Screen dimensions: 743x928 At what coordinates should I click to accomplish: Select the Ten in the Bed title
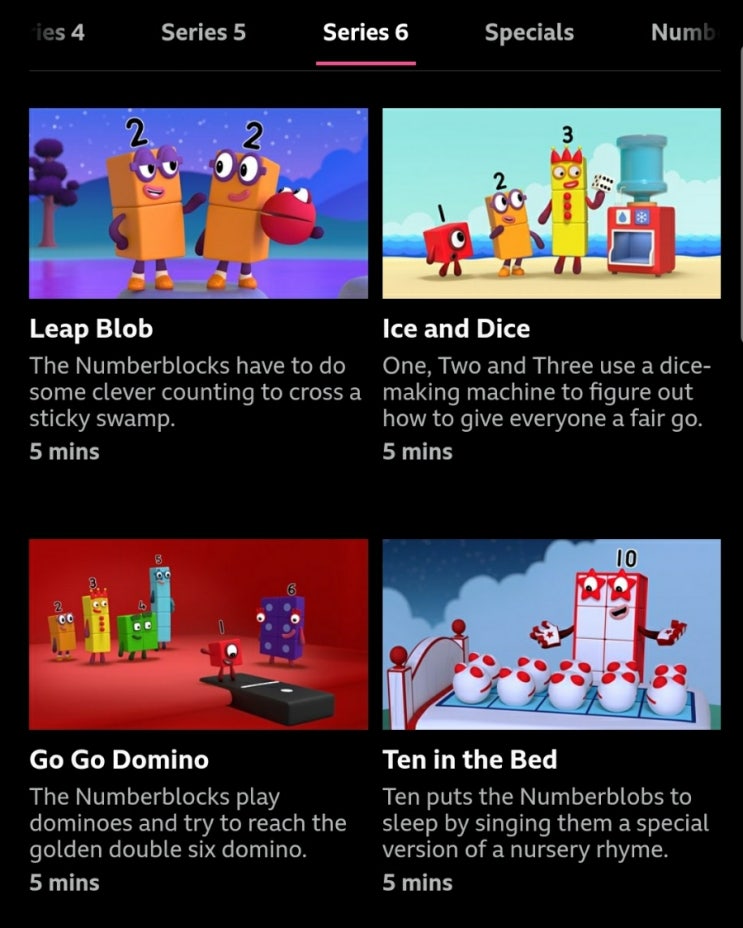(x=469, y=759)
